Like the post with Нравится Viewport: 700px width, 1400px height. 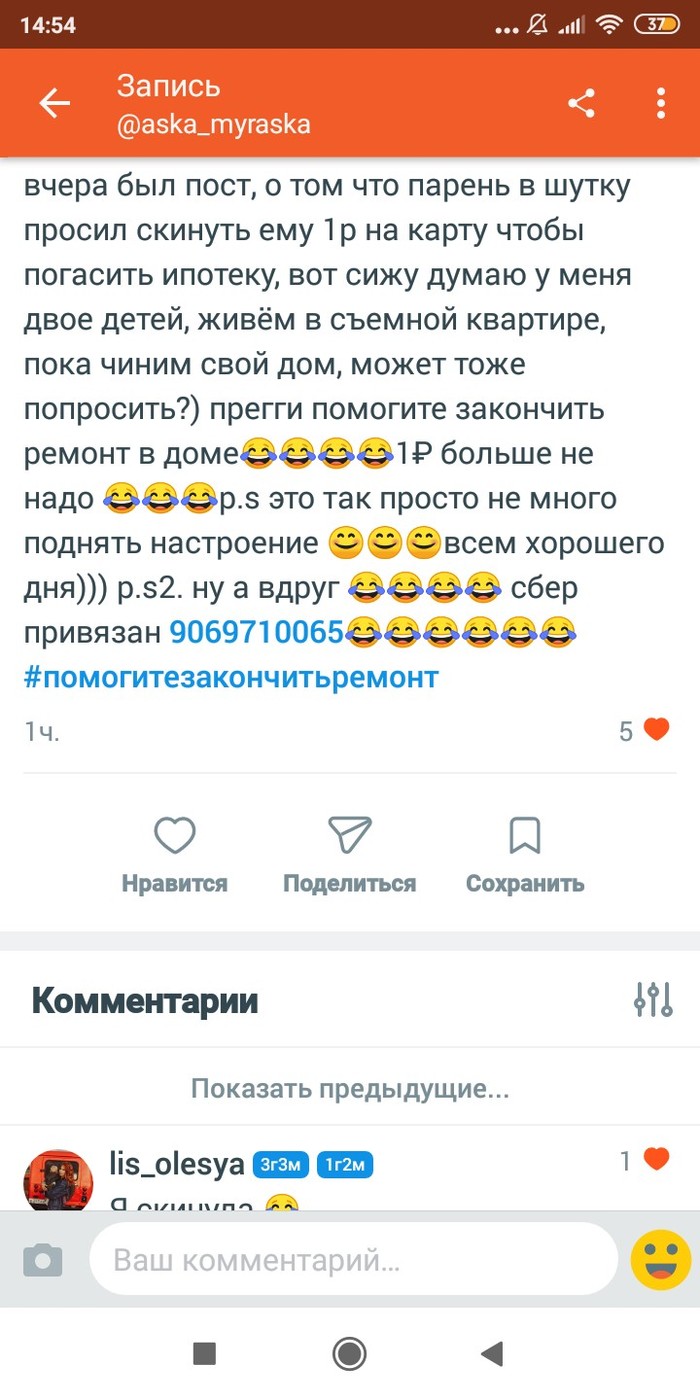(175, 853)
